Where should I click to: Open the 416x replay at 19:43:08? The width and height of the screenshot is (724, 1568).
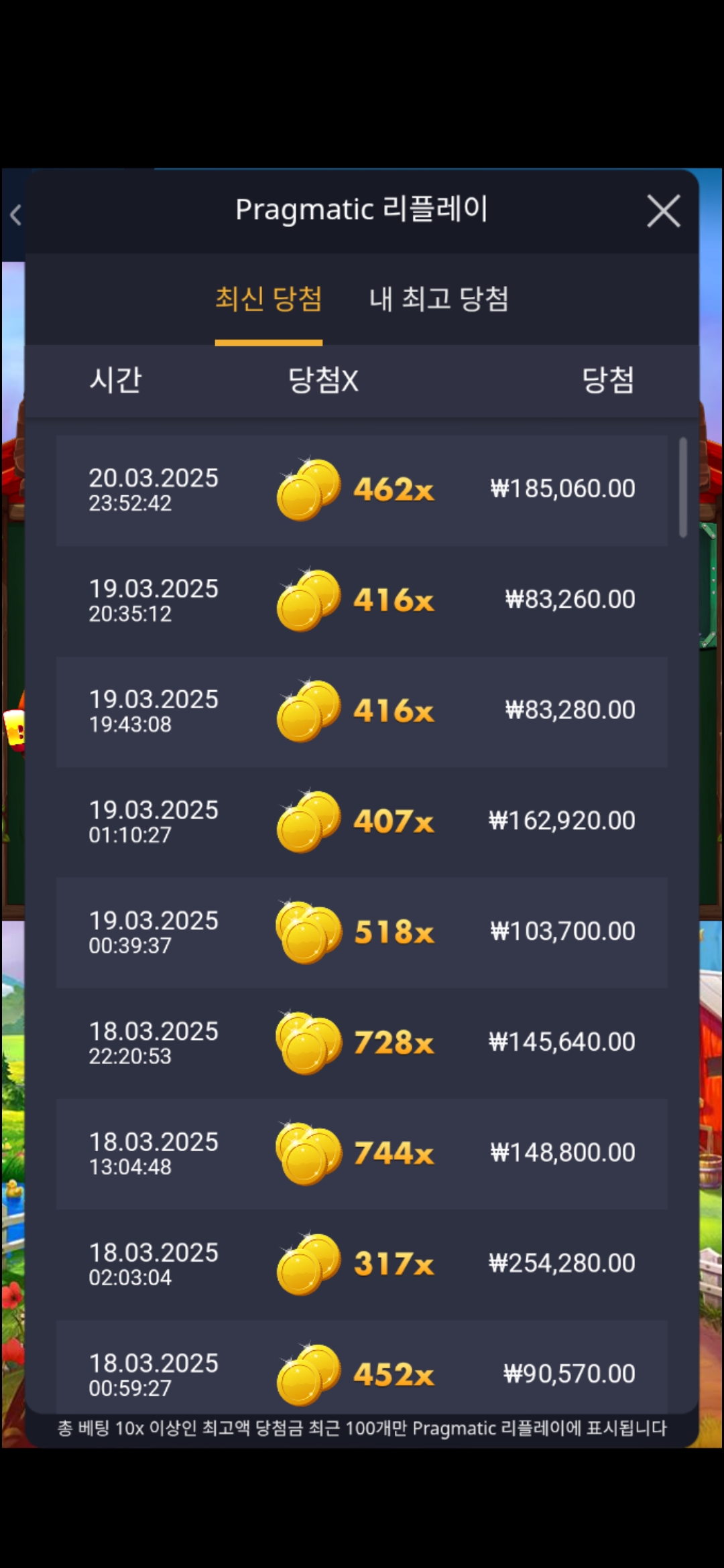click(x=362, y=712)
